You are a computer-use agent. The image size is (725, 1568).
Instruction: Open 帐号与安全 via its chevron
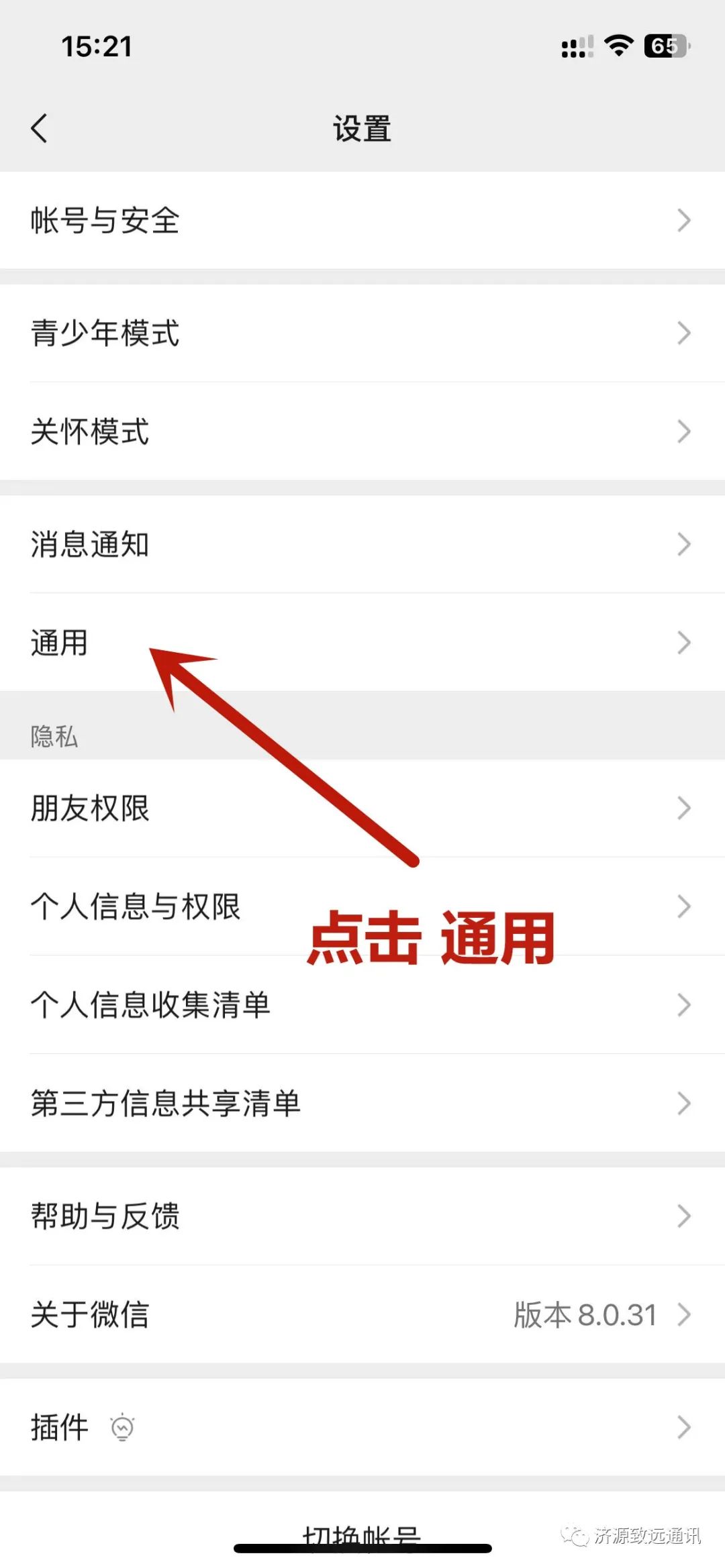[683, 219]
